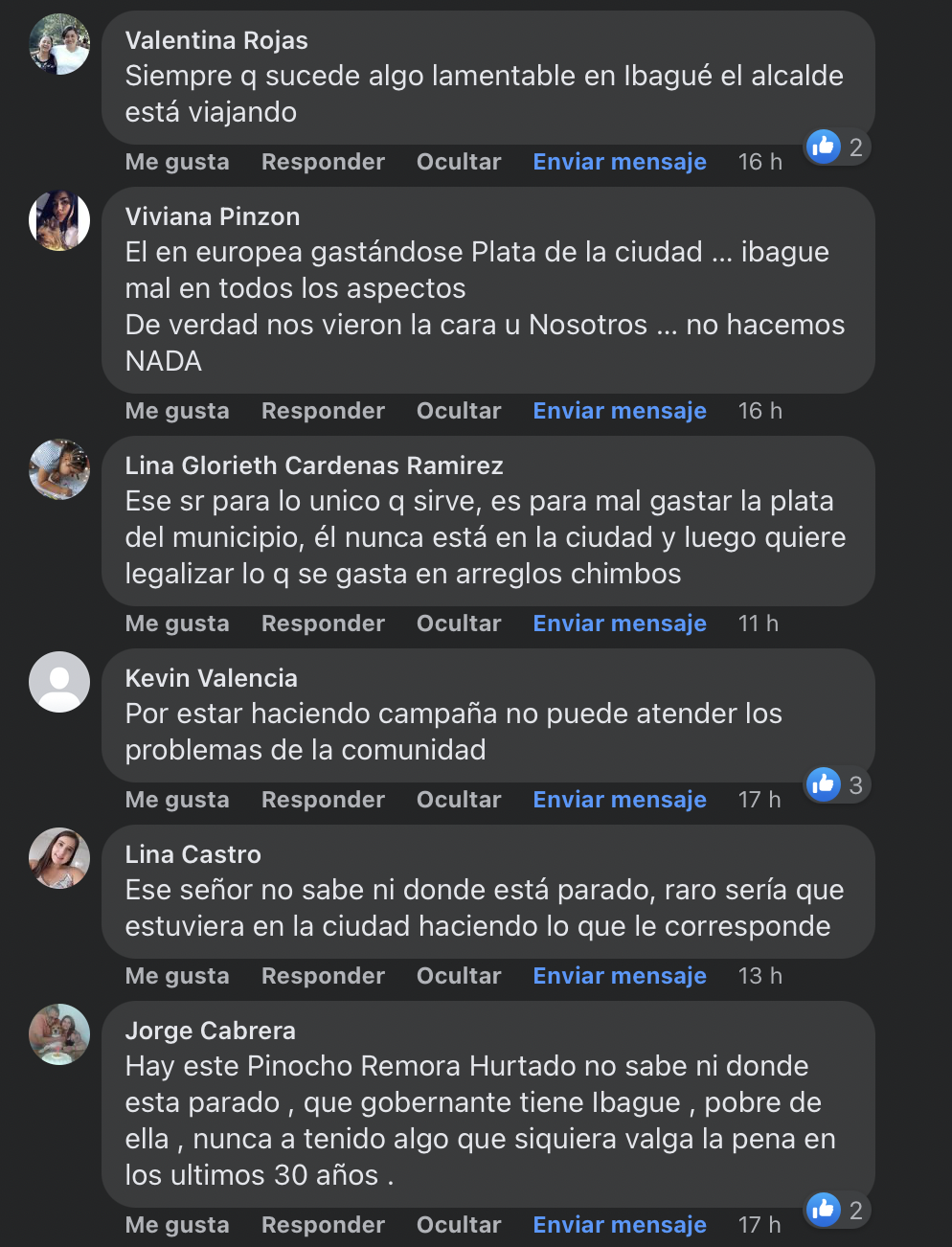Hide Jorge Cabrera's comment
The image size is (952, 1247).
click(x=459, y=1225)
